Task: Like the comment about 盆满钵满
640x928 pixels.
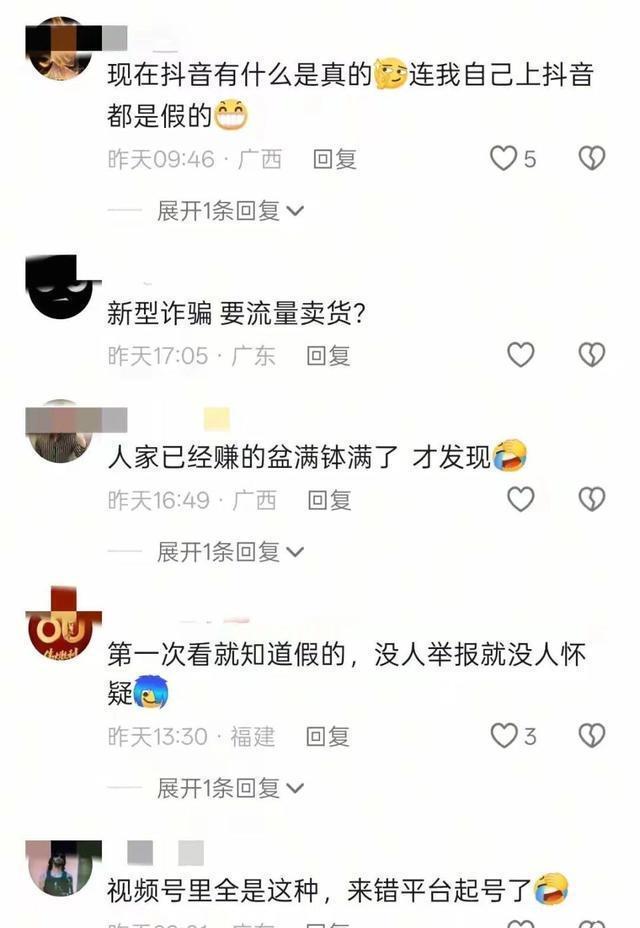Action: (x=520, y=499)
